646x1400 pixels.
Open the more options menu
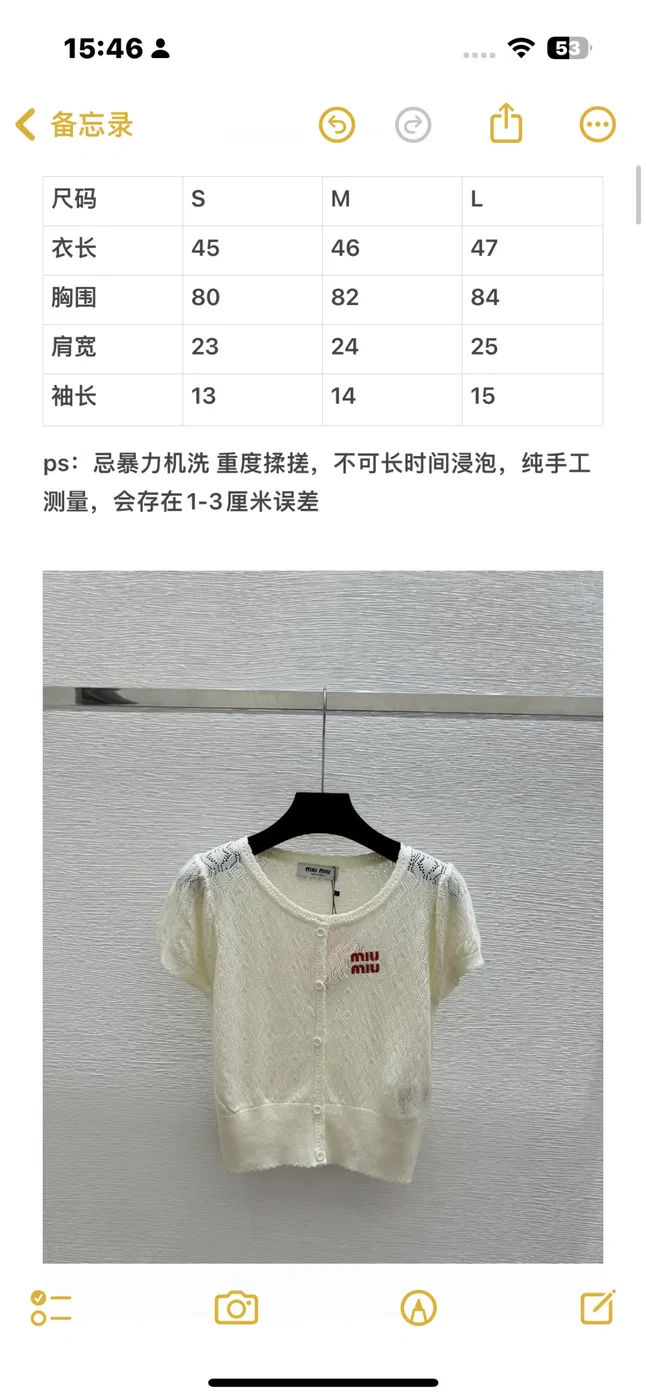(598, 125)
